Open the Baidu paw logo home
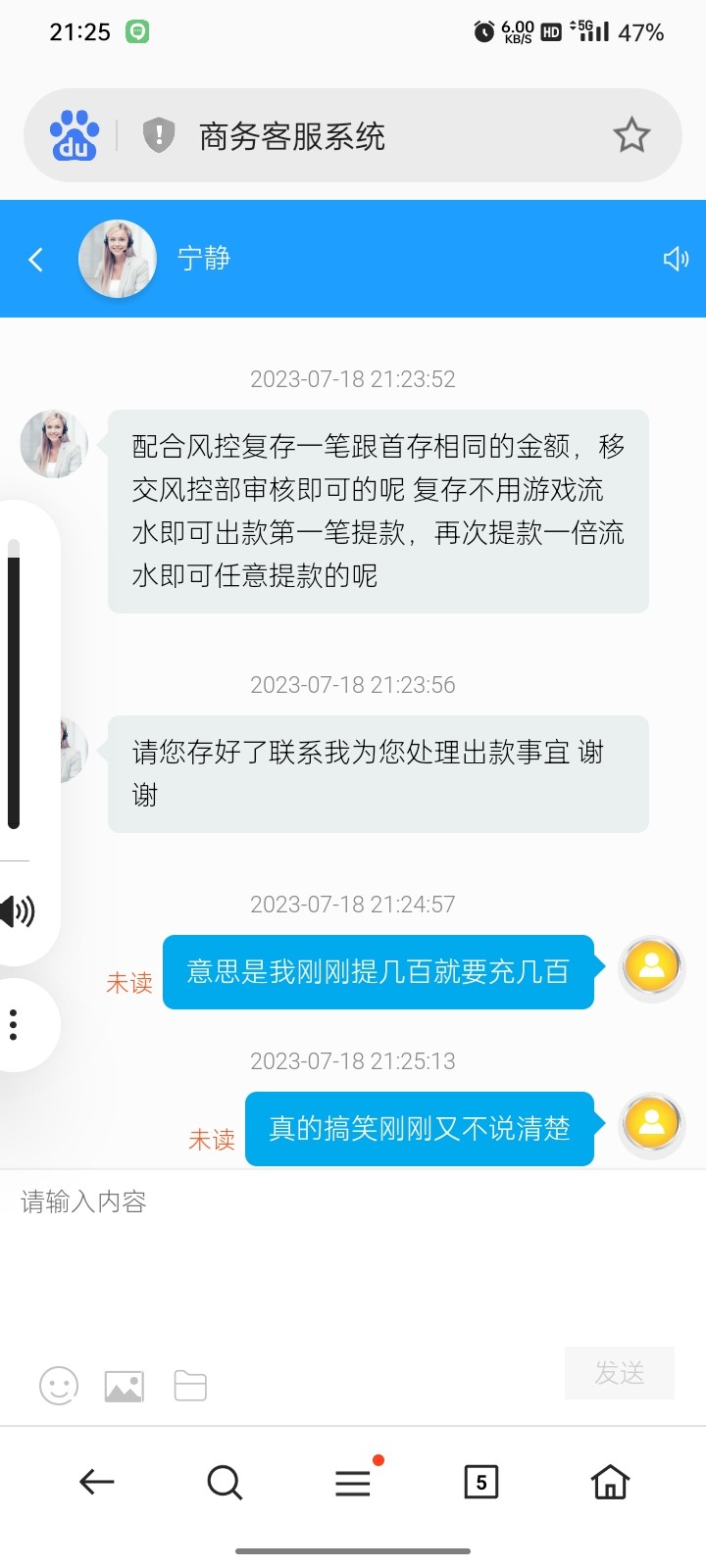This screenshot has width=706, height=1568. (x=75, y=135)
